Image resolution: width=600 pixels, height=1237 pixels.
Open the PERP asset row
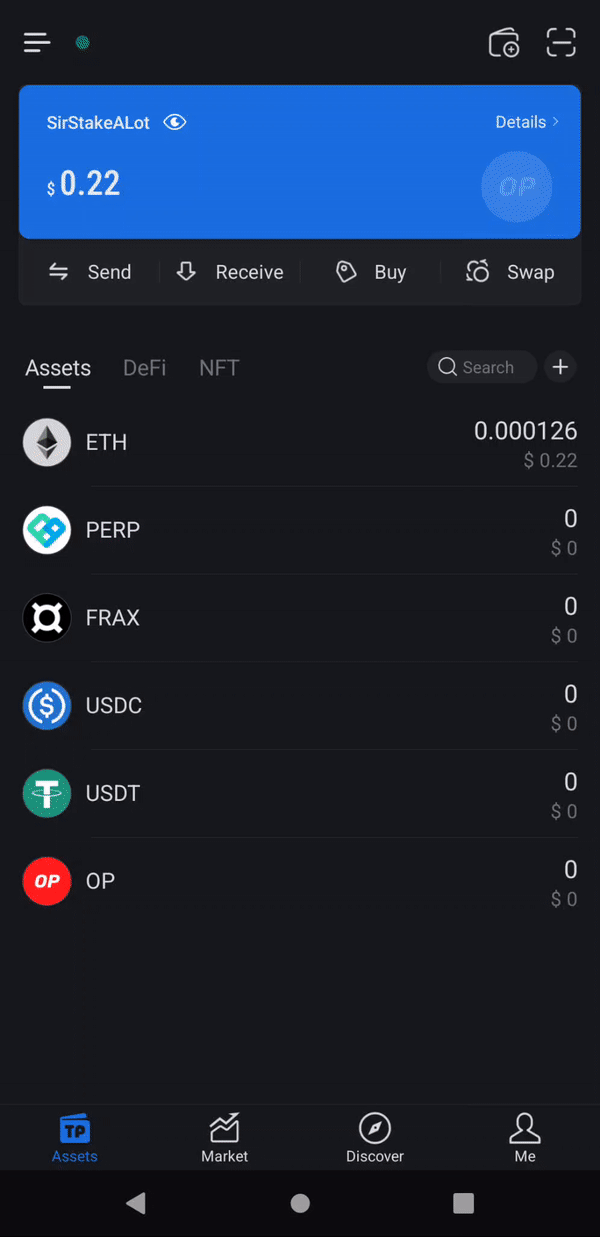[300, 531]
